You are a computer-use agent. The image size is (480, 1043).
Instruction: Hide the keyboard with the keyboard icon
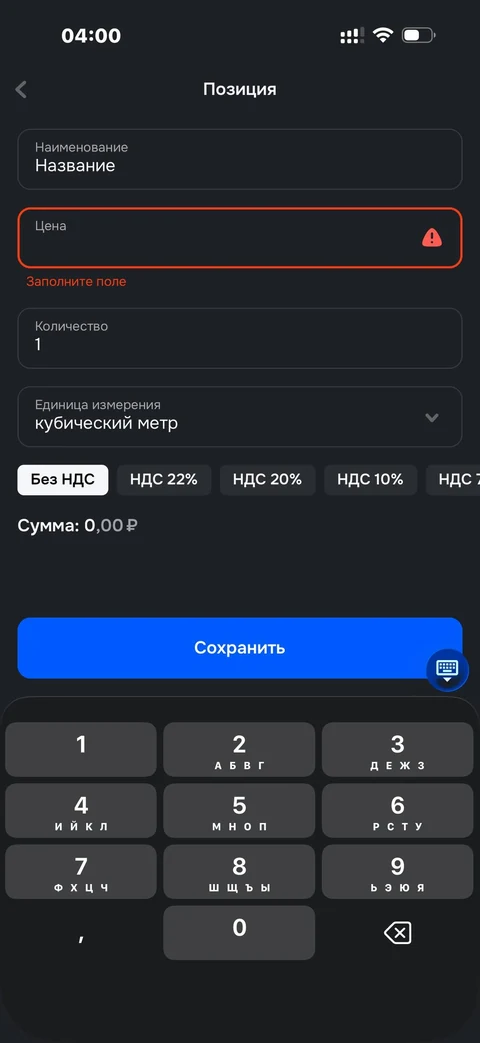tap(447, 670)
